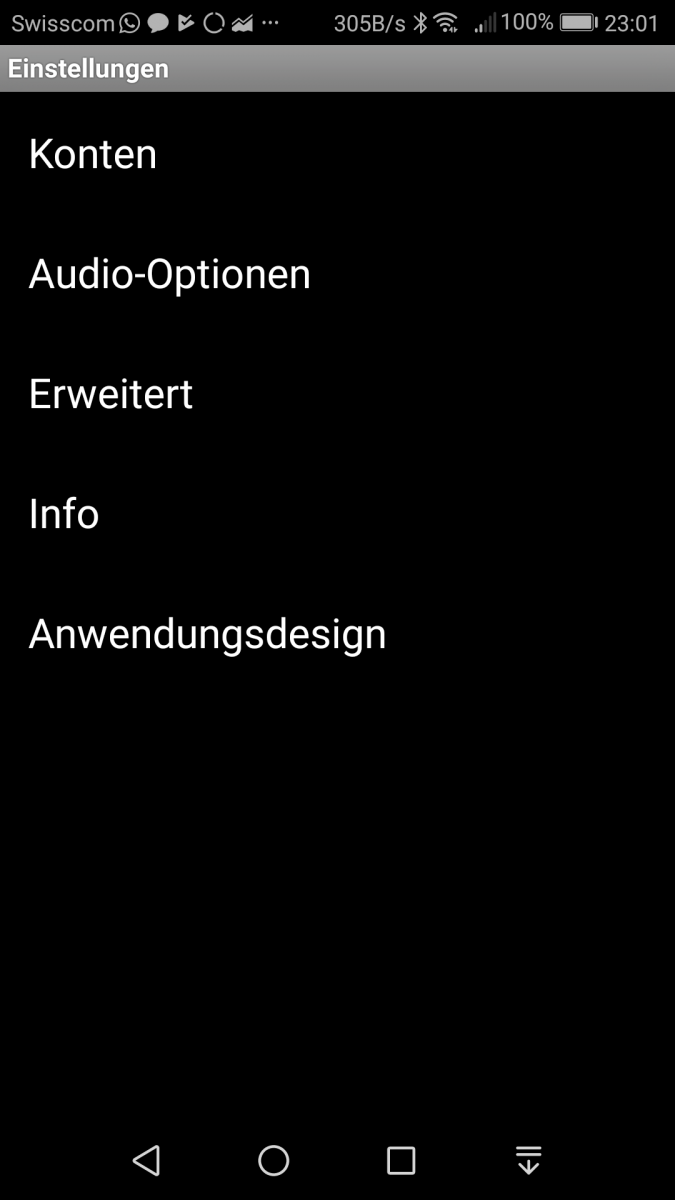The image size is (675, 1200).
Task: Go back with the system back button
Action: click(x=146, y=1160)
